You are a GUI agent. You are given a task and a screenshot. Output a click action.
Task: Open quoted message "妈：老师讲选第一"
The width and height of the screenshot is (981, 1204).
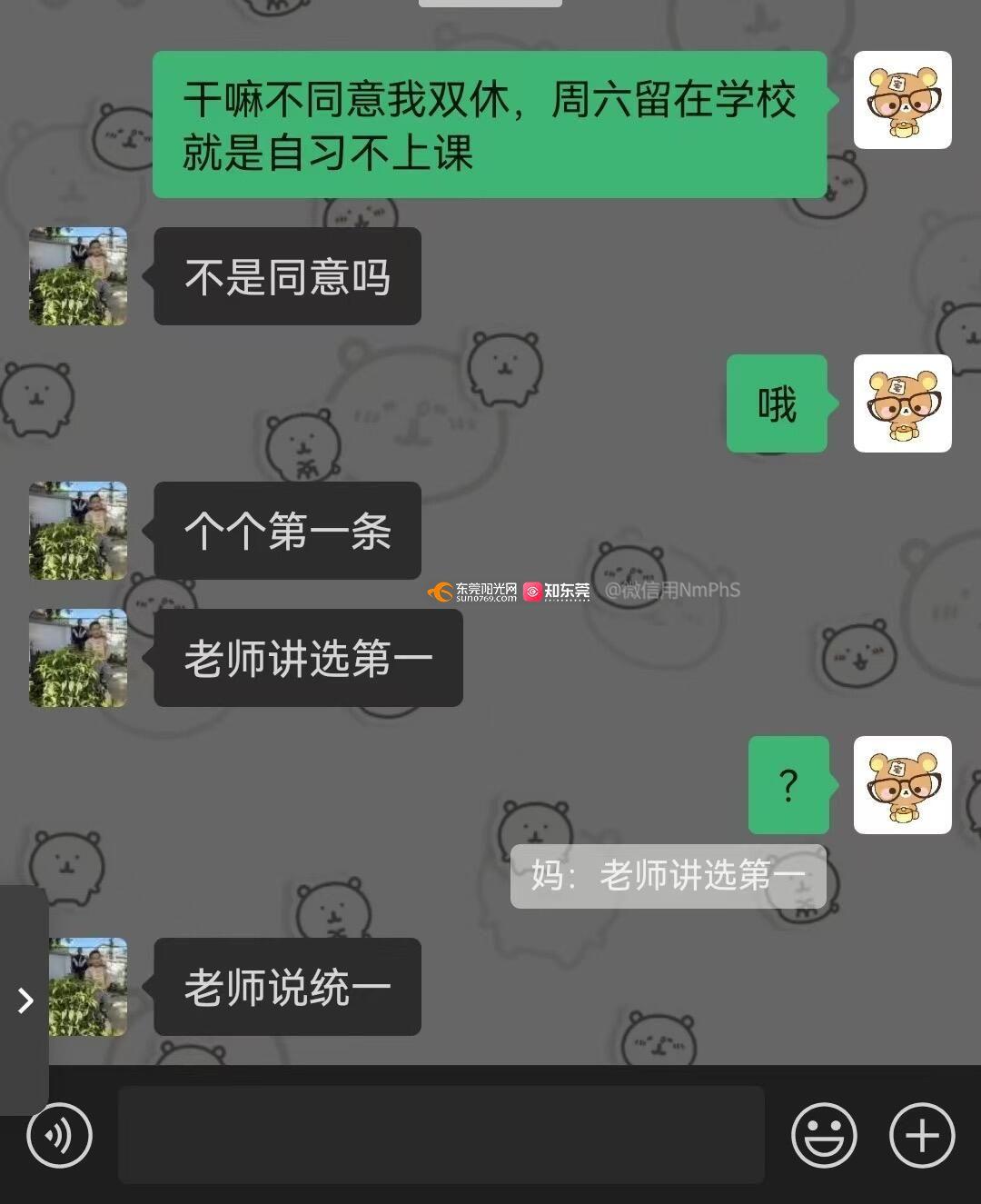tap(668, 876)
